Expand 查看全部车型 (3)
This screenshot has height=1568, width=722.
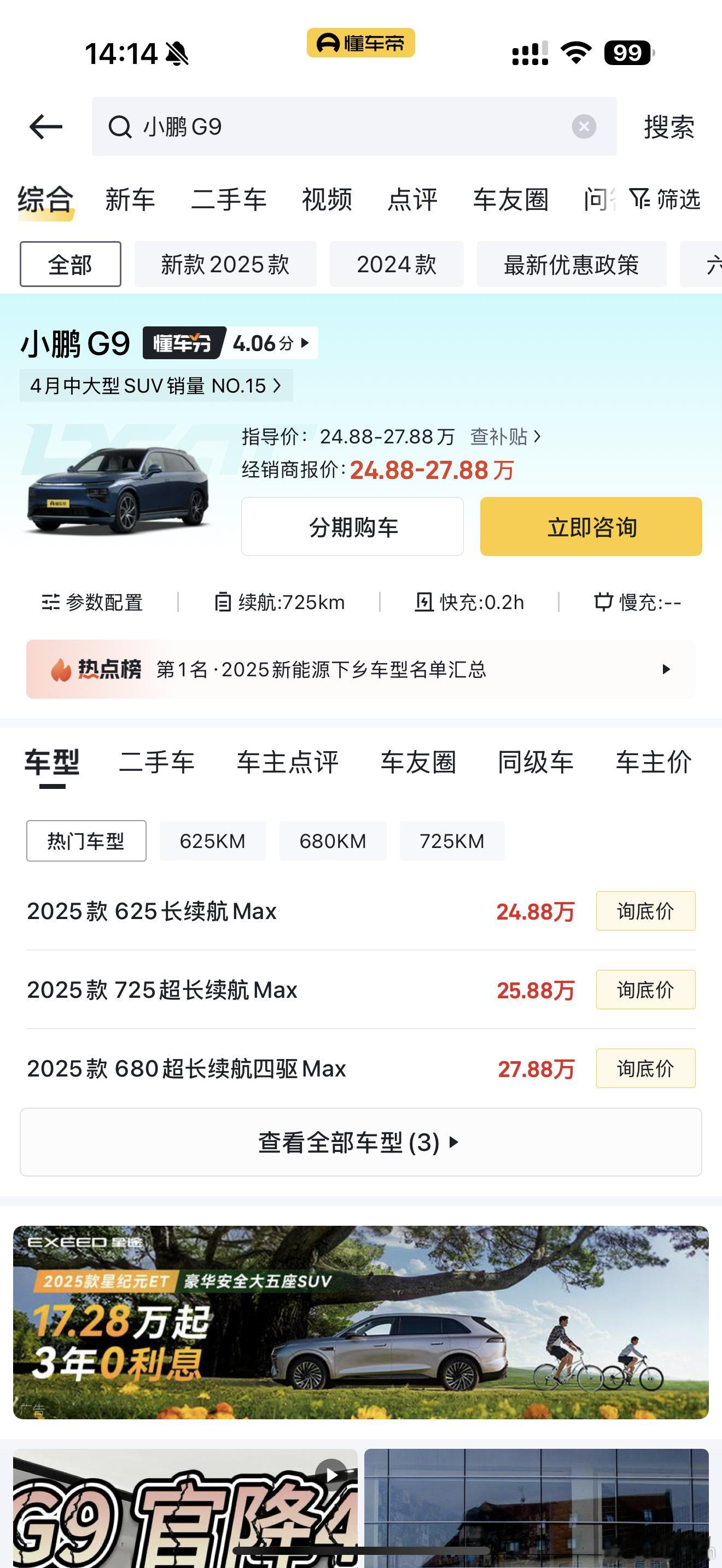[x=360, y=1142]
